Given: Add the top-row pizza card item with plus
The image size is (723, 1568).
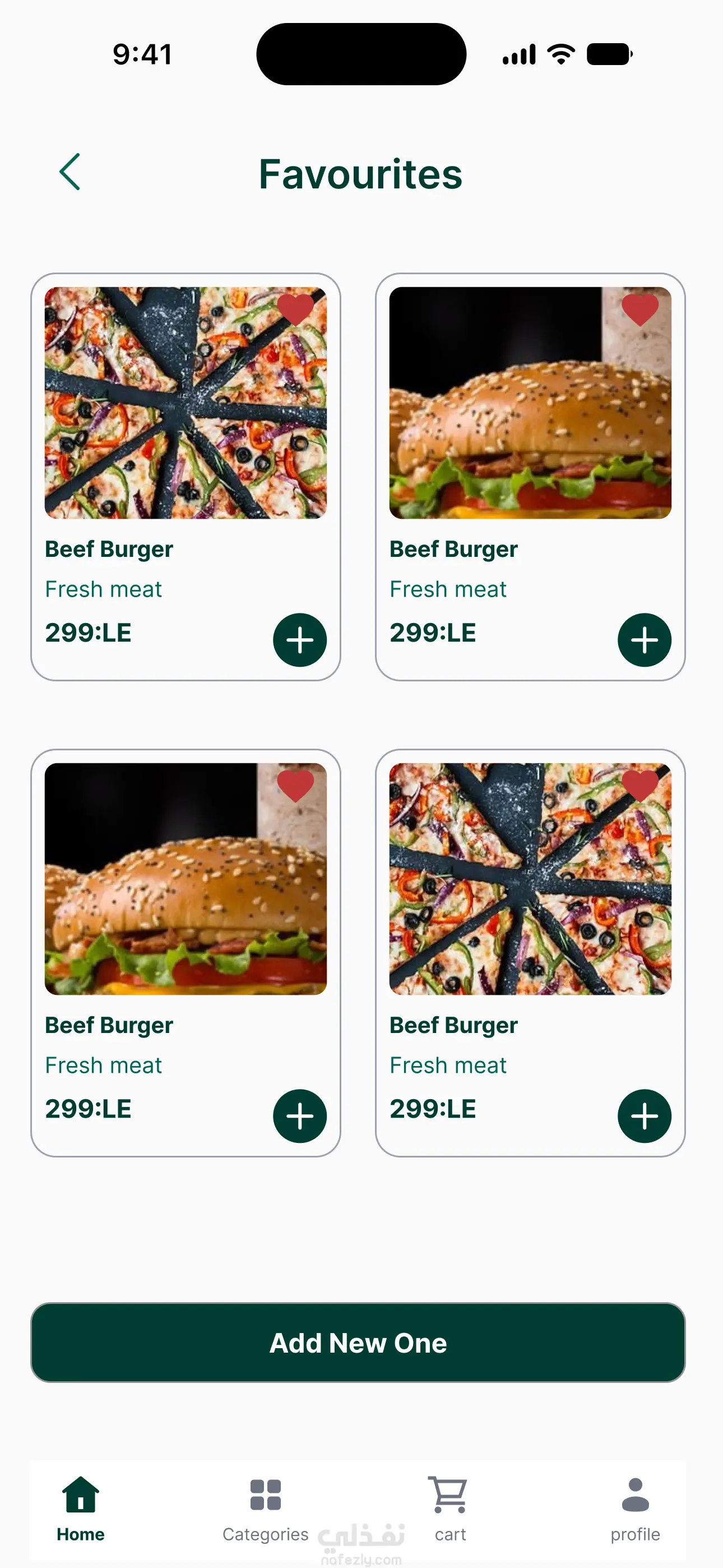Looking at the screenshot, I should (300, 640).
